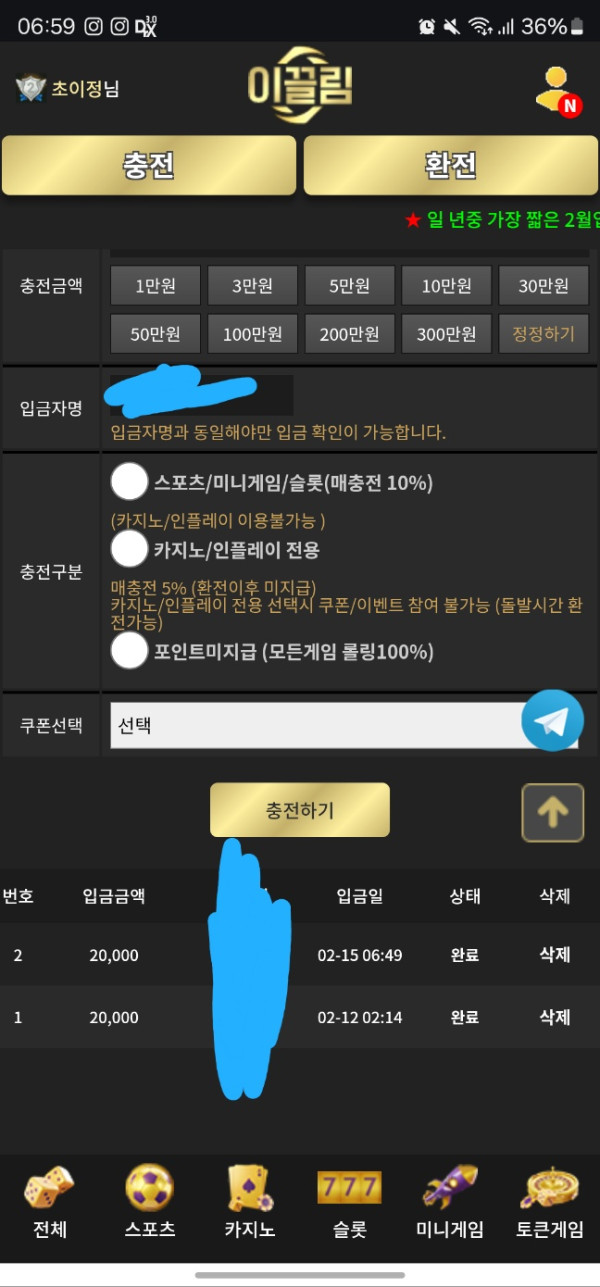Switch to the 환전 tab
Viewport: 600px width, 1287px height.
pyautogui.click(x=450, y=165)
